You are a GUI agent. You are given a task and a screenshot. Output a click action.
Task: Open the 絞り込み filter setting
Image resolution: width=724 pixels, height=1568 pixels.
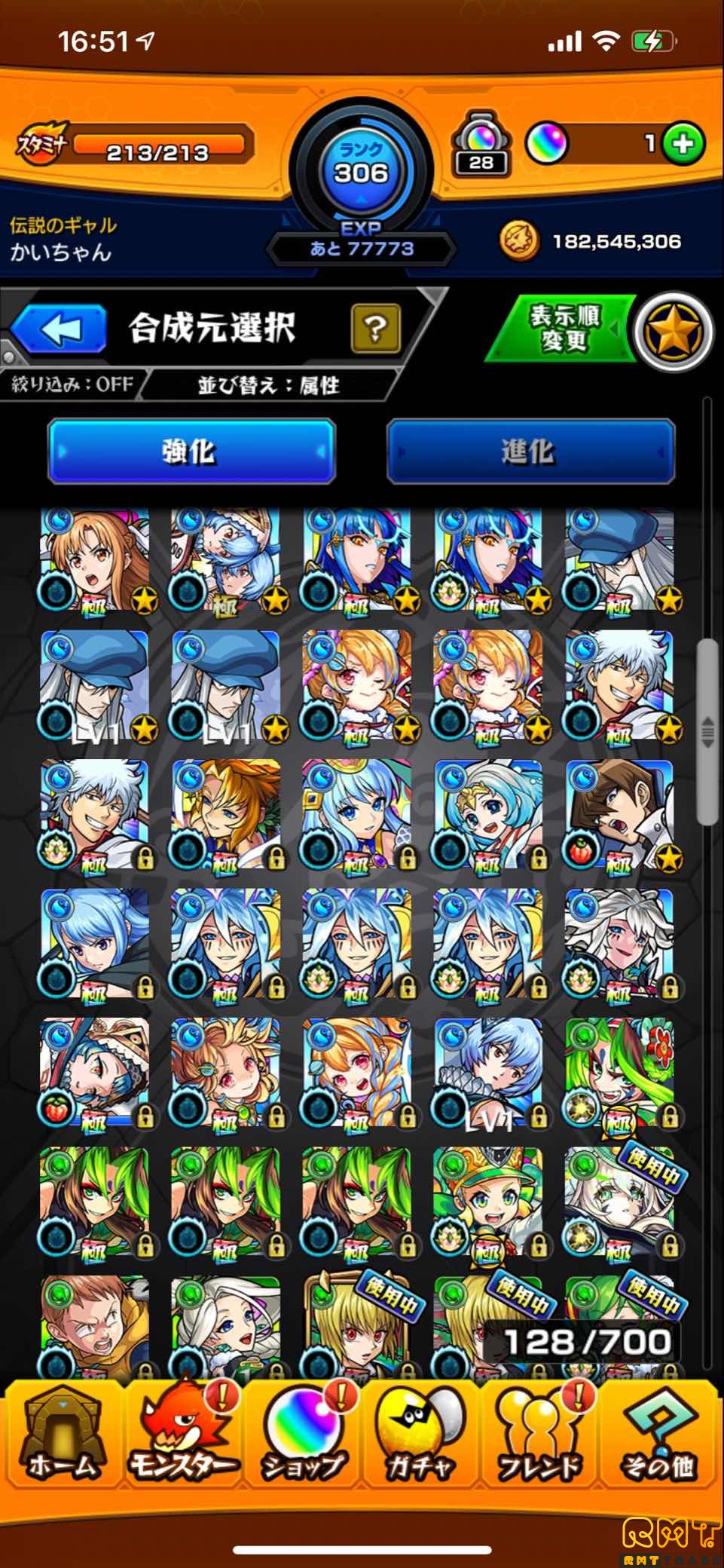click(x=72, y=384)
